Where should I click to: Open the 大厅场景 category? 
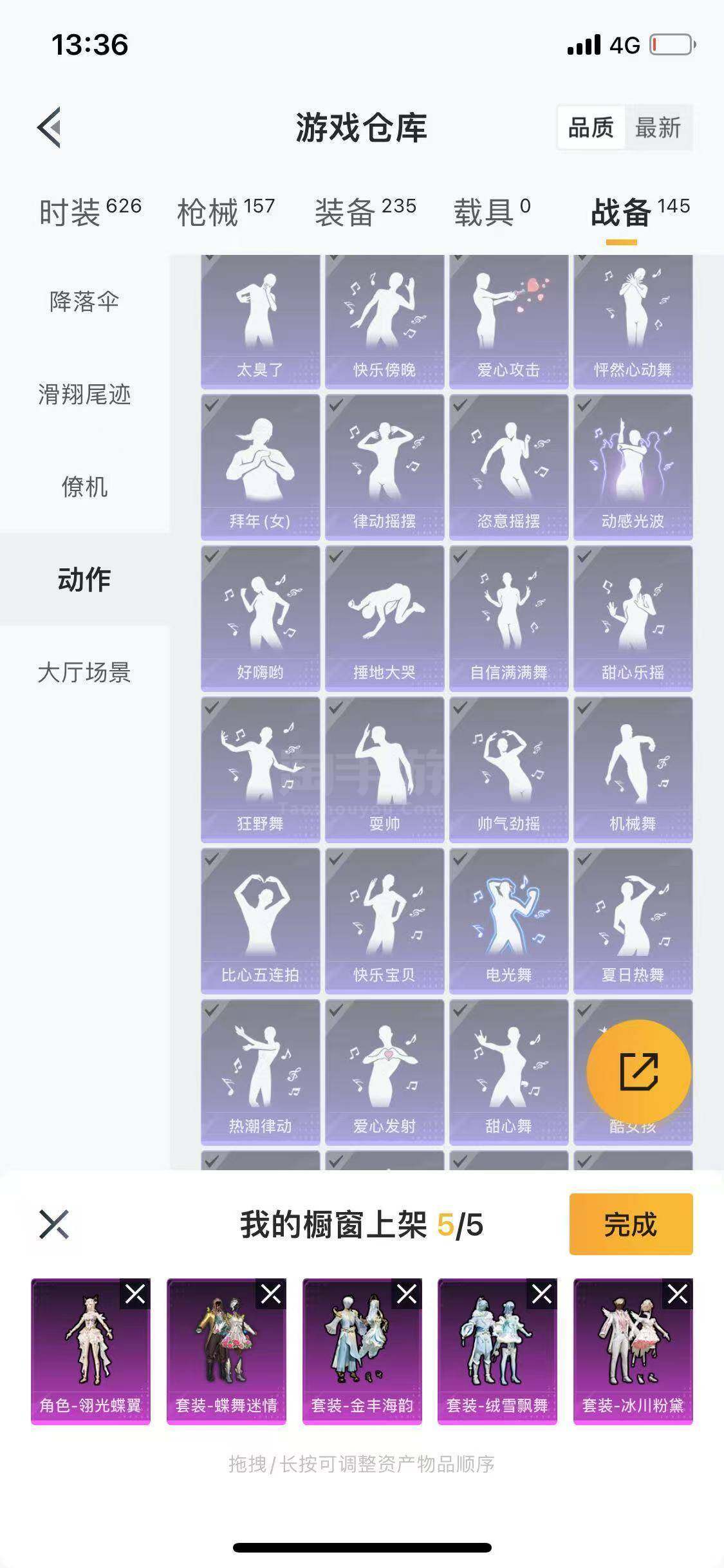[x=84, y=672]
